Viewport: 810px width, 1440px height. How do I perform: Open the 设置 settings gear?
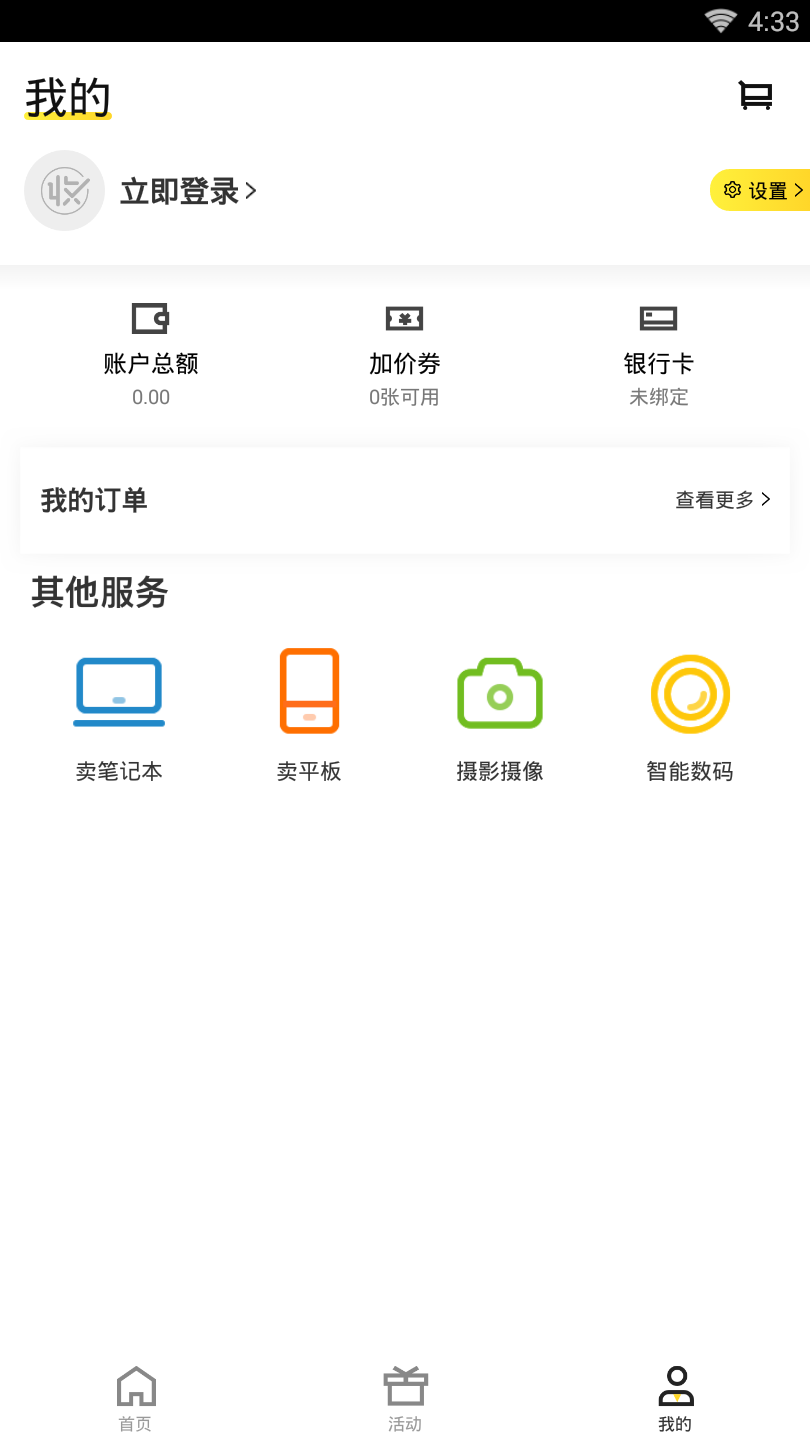[731, 189]
